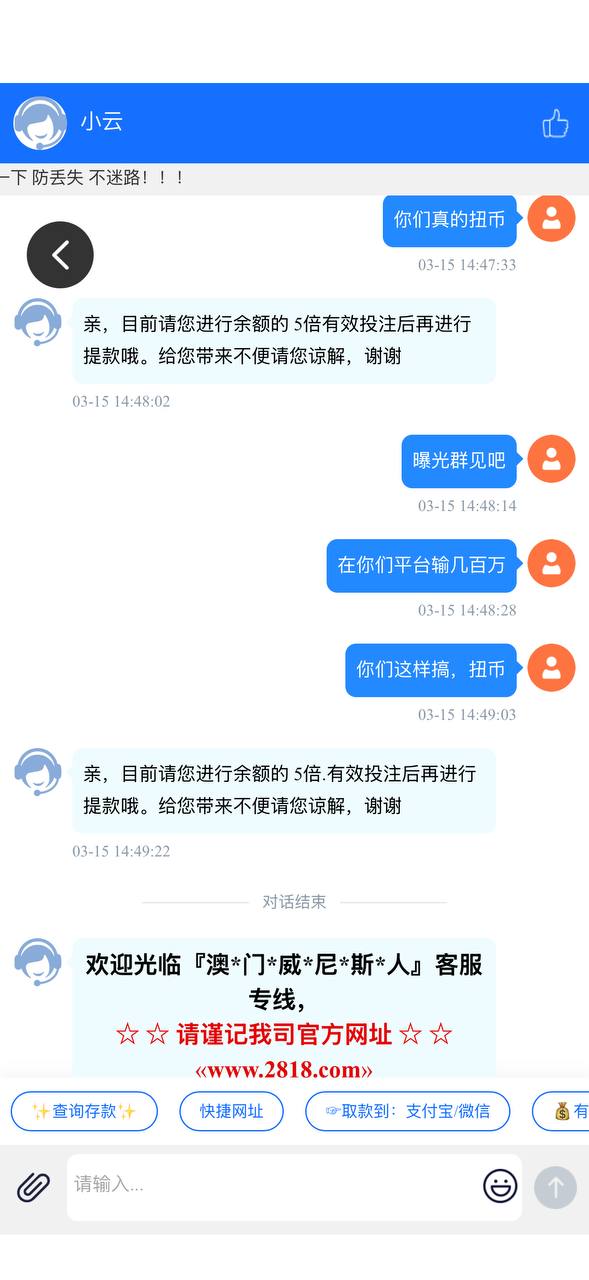Viewport: 589px width, 1280px height.
Task: Give a thumbs-up rating to 小云
Action: [555, 124]
